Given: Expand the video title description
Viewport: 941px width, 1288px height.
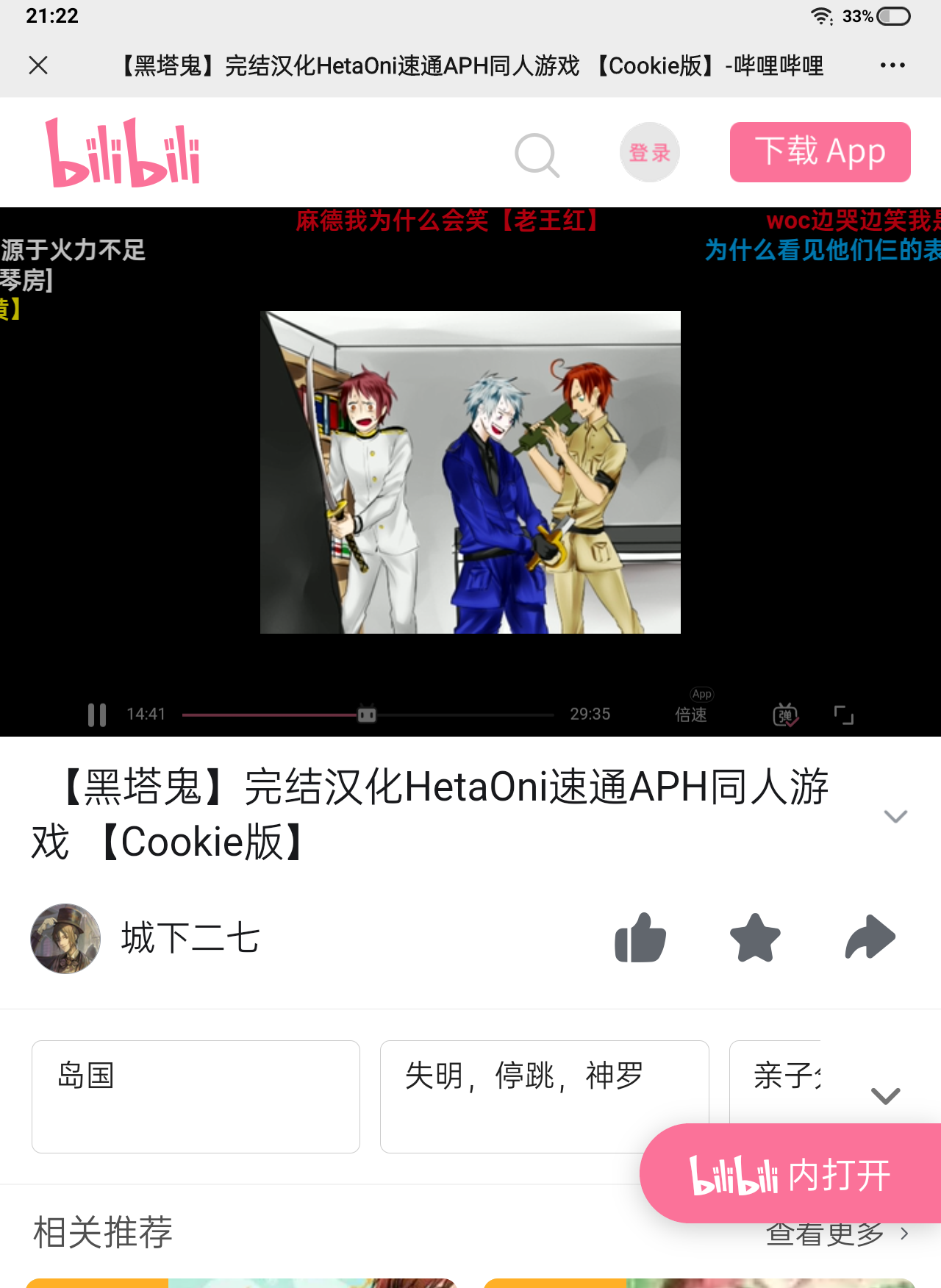Looking at the screenshot, I should point(895,816).
